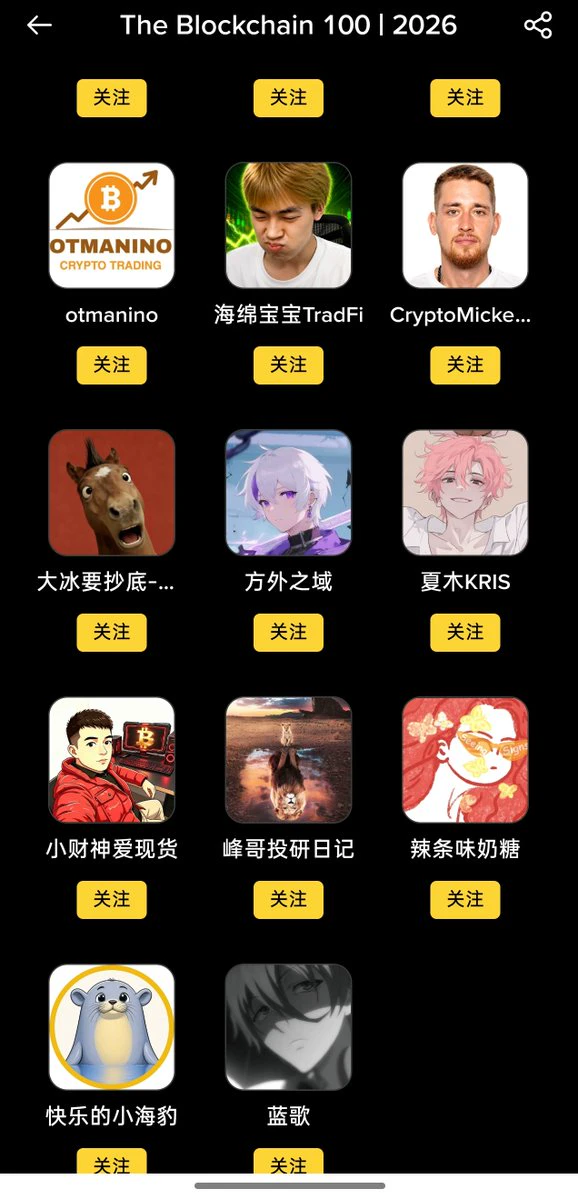Open the horse avatar of 大冰要抄底
This screenshot has height=1199, width=578.
112,492
